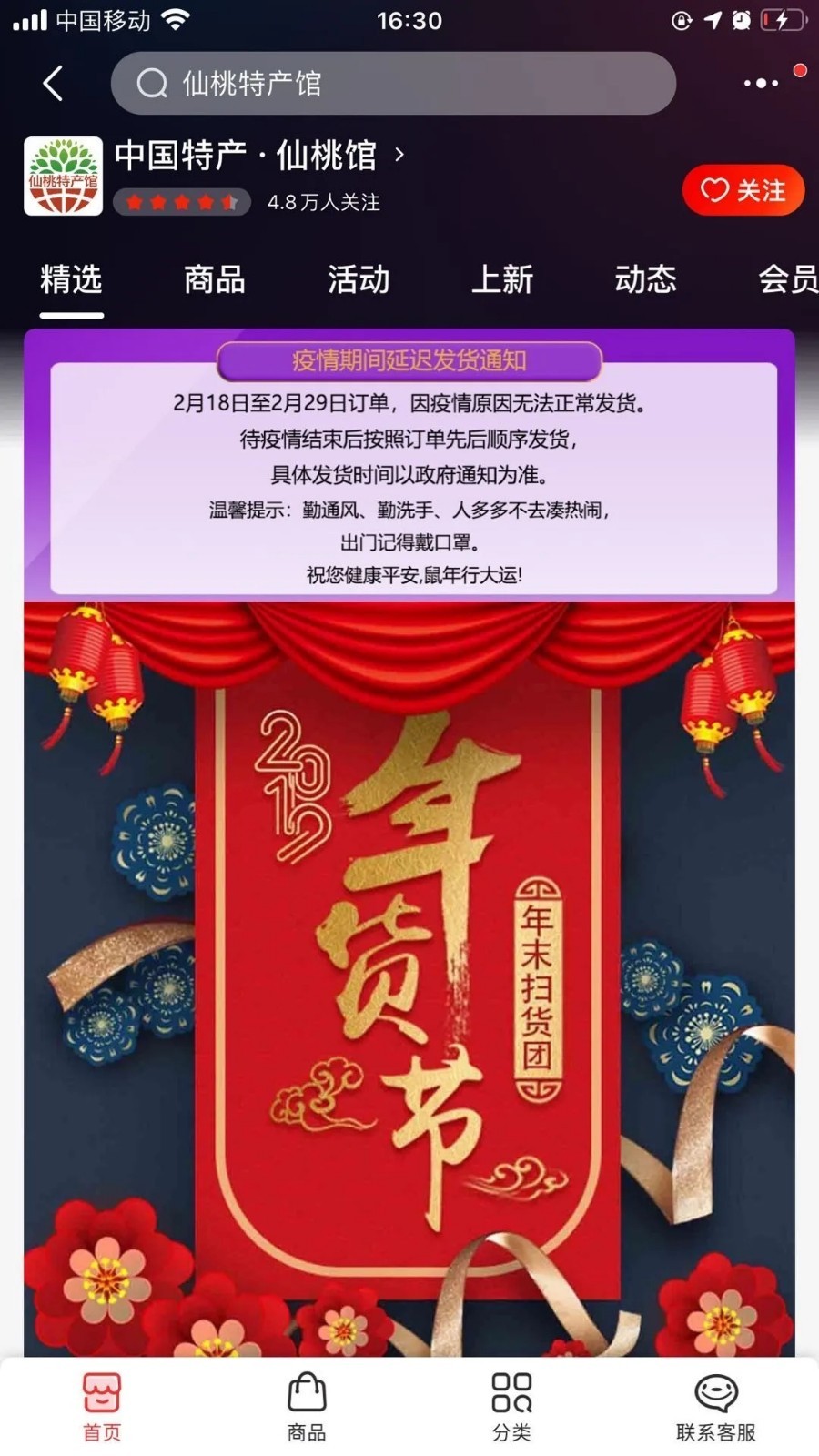Open 分类 categories in bottom bar
The width and height of the screenshot is (819, 1456).
click(511, 1407)
